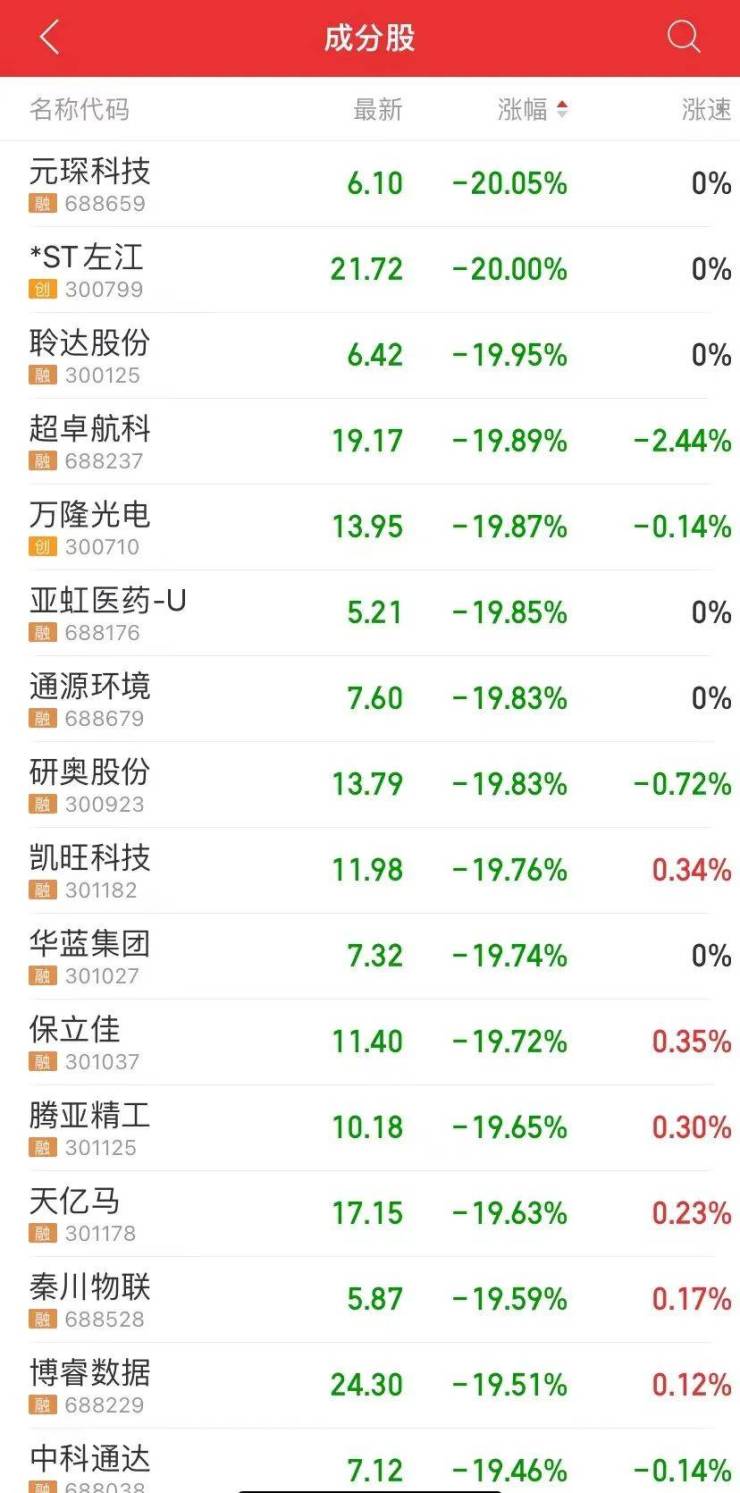Open *ST左江 stock row

click(x=87, y=270)
